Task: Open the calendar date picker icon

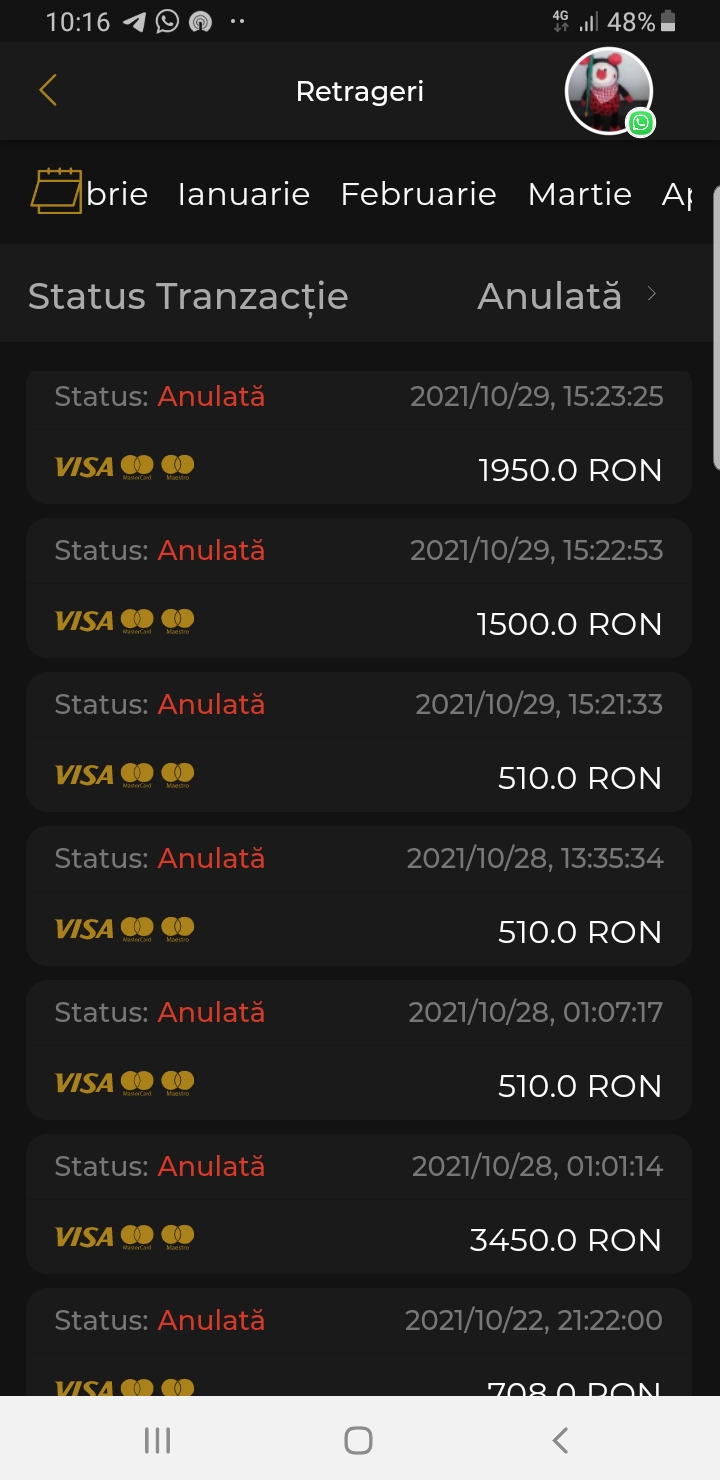Action: click(x=56, y=191)
